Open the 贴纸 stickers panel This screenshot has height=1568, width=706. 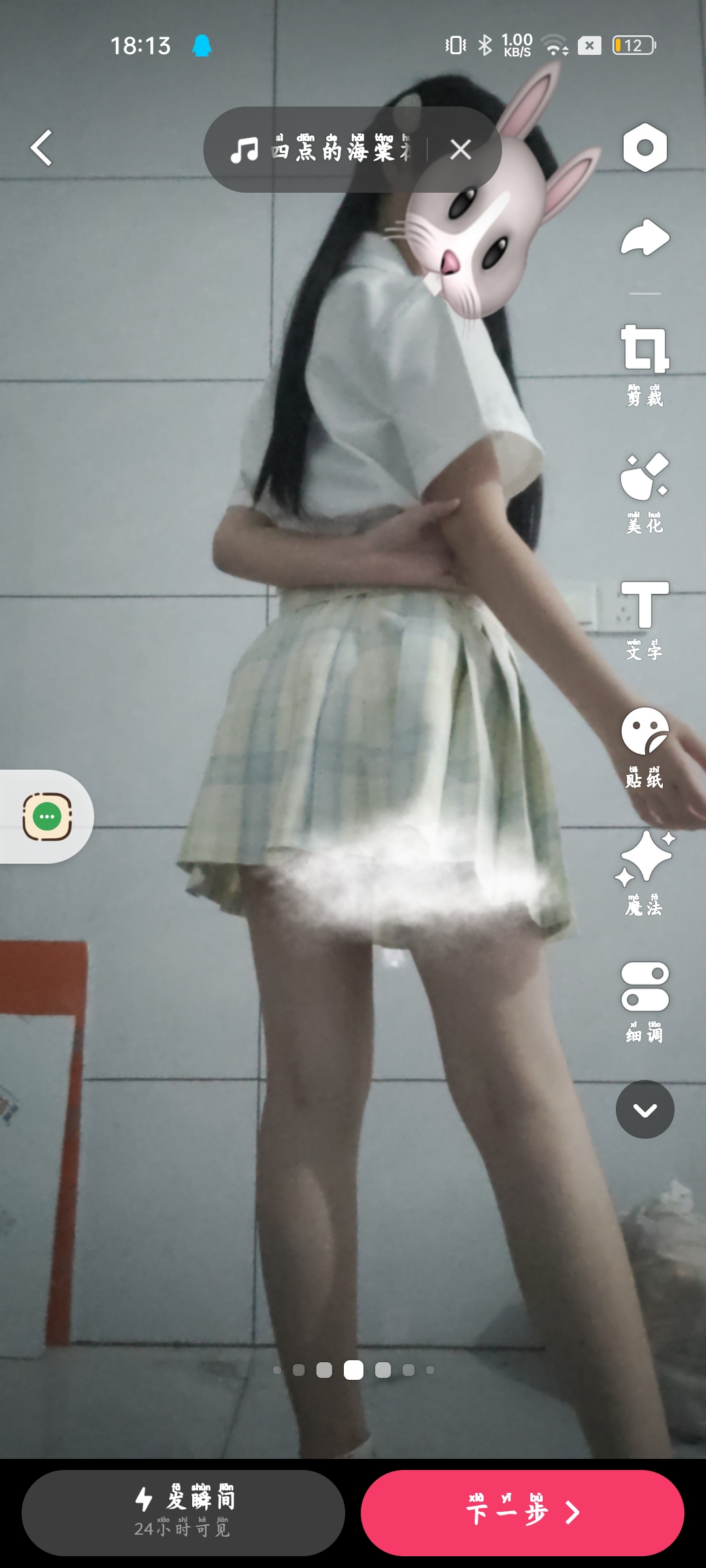click(645, 747)
